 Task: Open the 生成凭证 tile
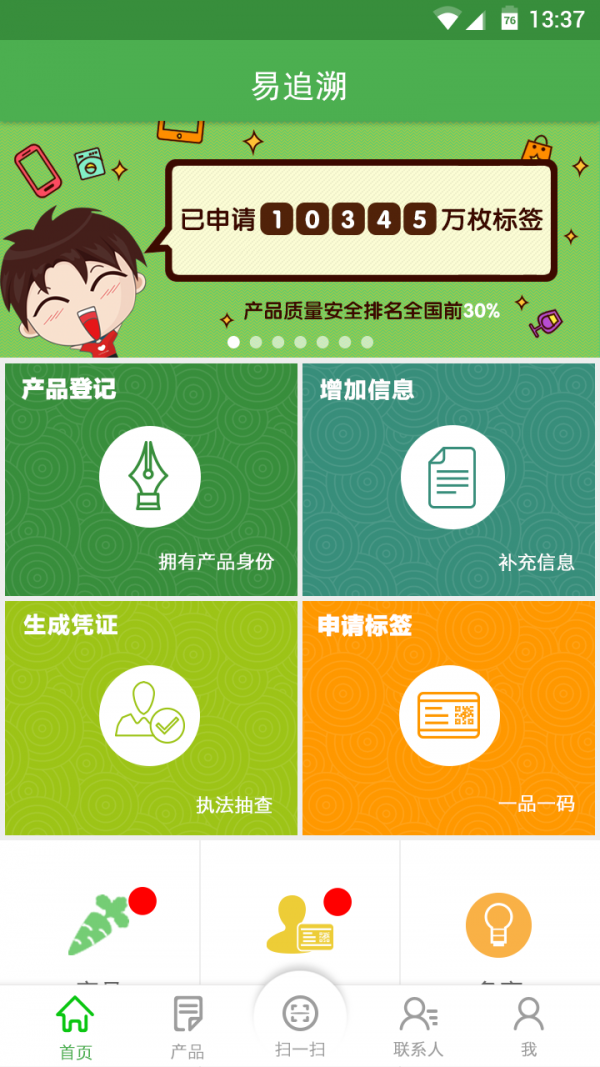[151, 717]
